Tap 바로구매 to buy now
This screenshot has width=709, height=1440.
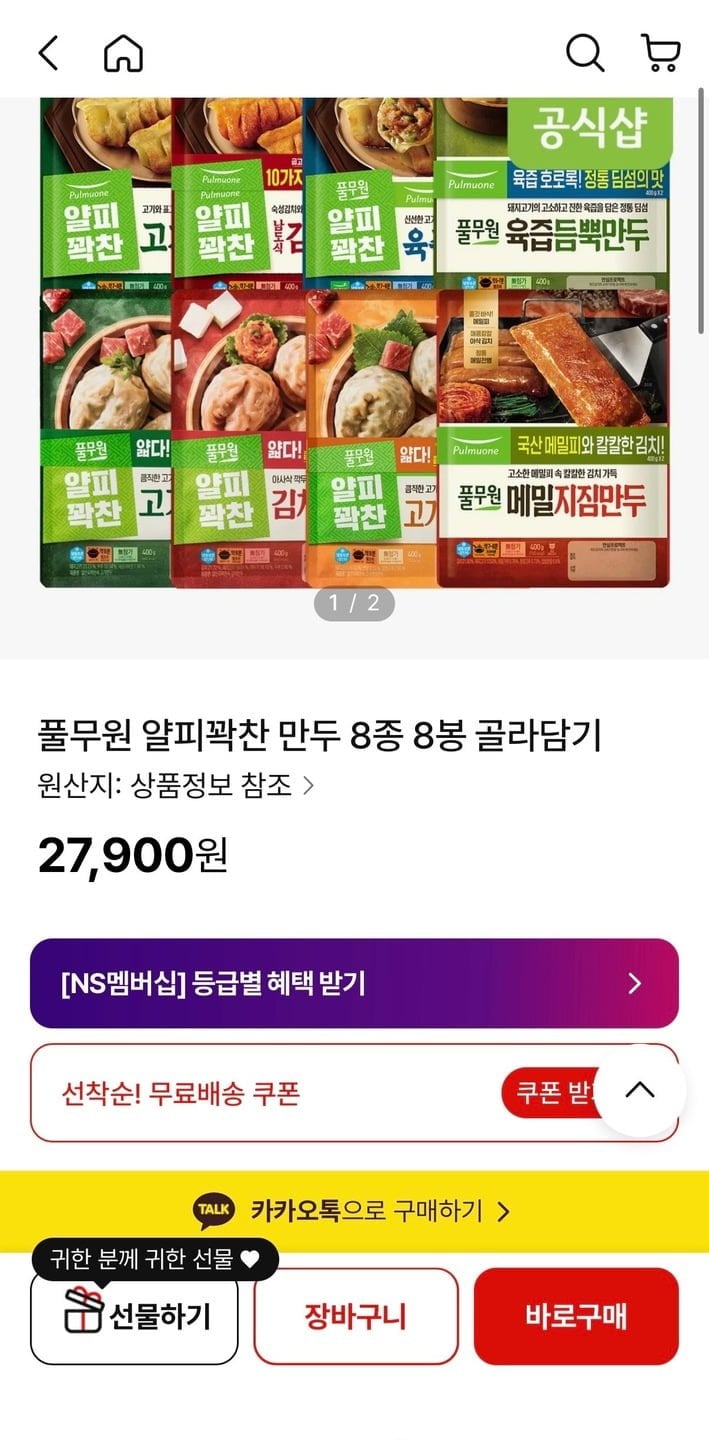coord(576,1316)
